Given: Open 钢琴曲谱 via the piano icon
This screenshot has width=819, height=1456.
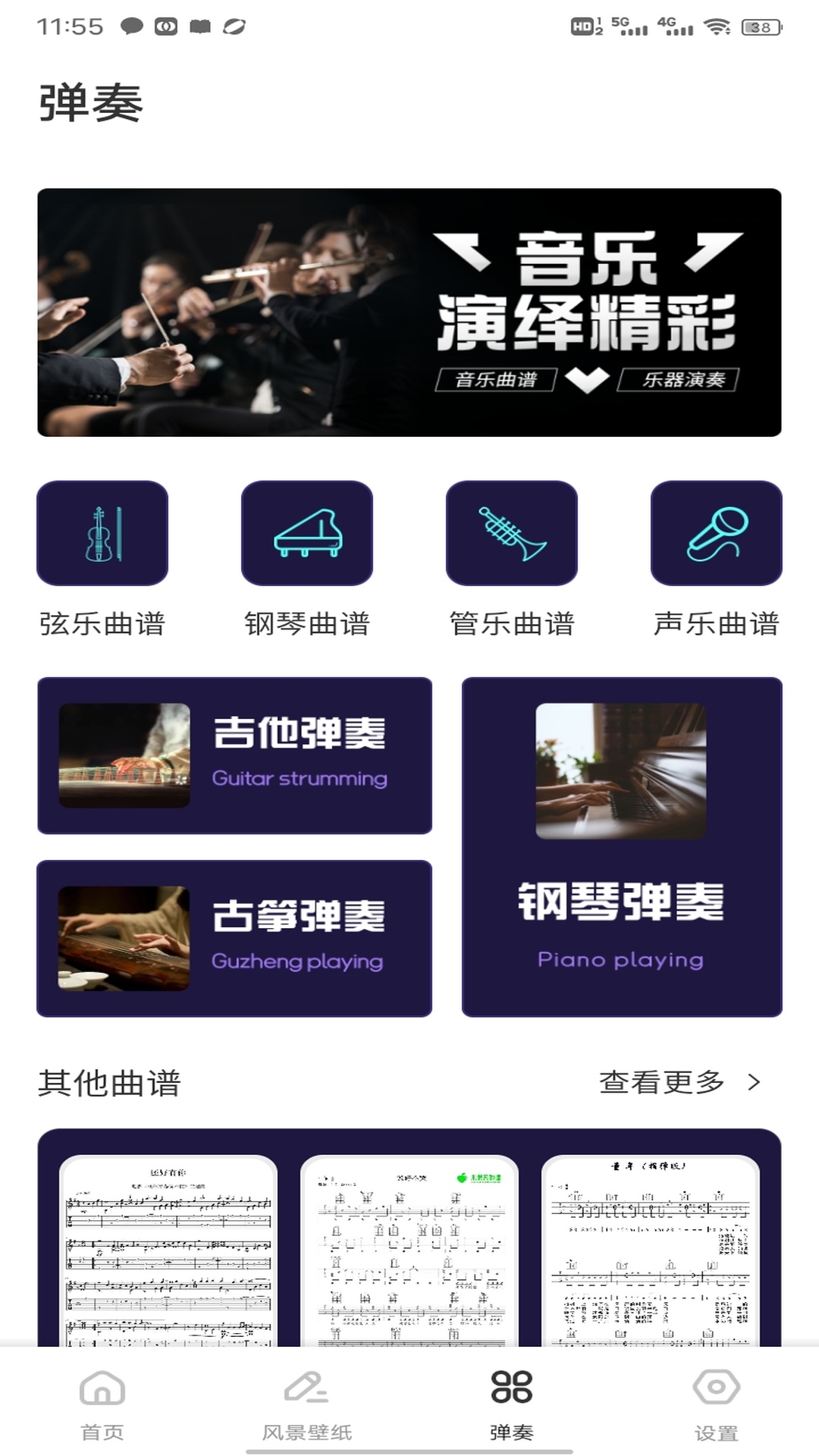Looking at the screenshot, I should click(x=307, y=533).
